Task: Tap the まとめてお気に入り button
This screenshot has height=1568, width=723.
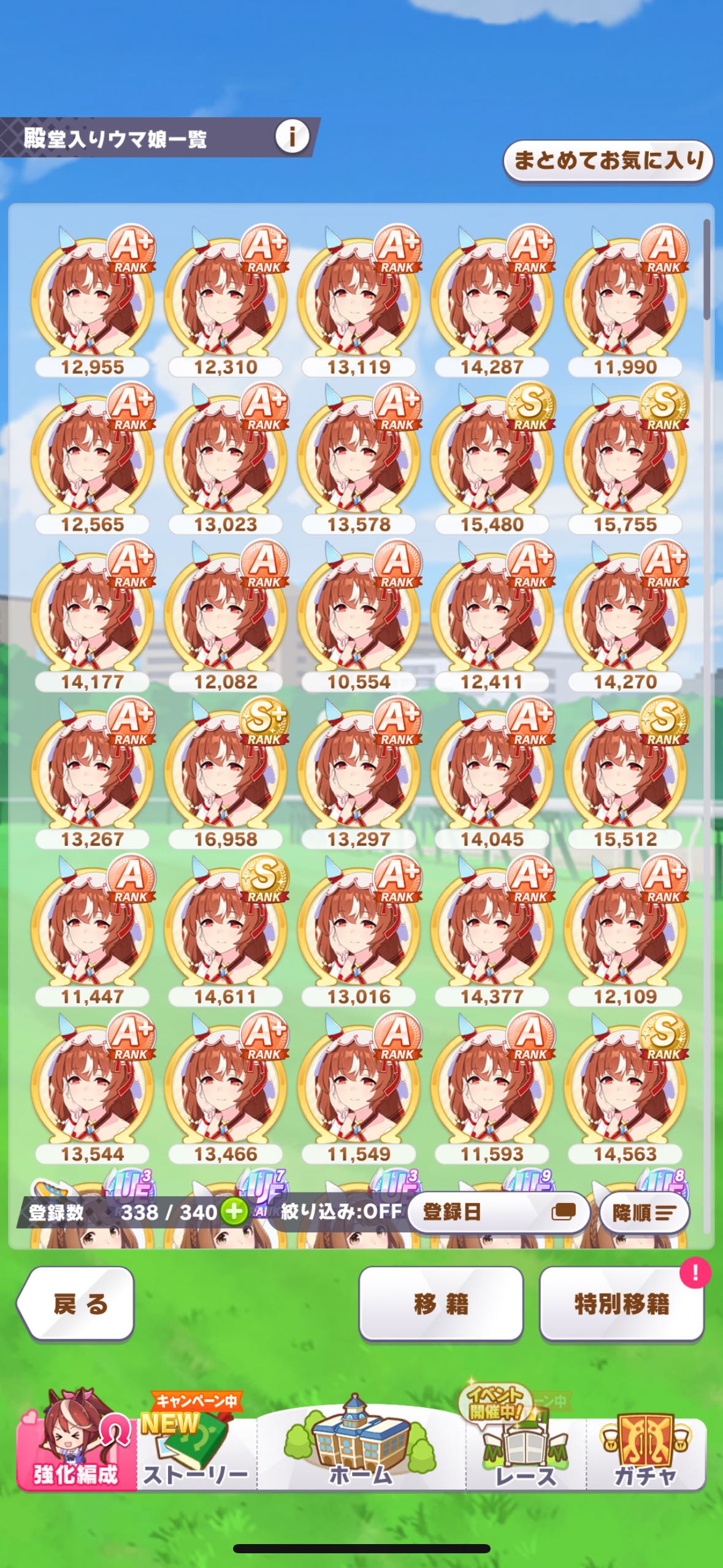Action: (608, 161)
